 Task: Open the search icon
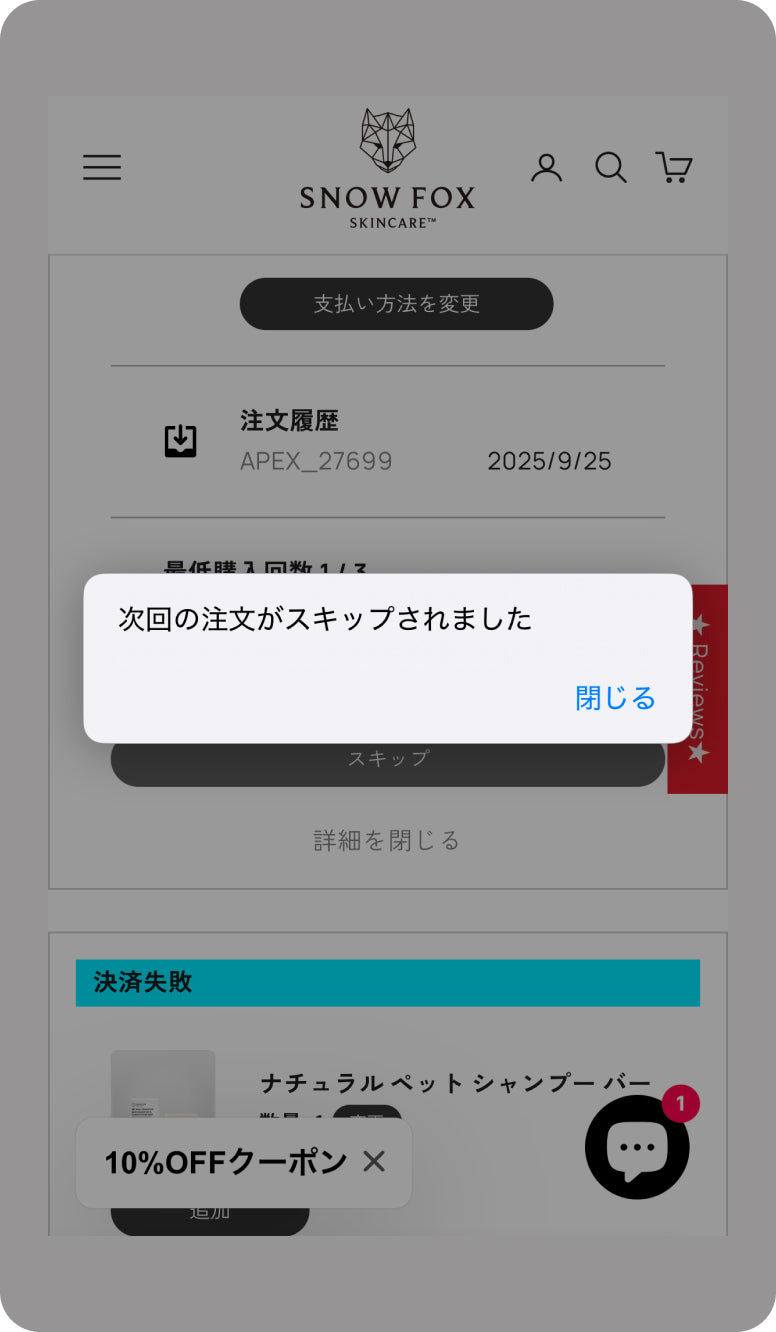(x=610, y=167)
